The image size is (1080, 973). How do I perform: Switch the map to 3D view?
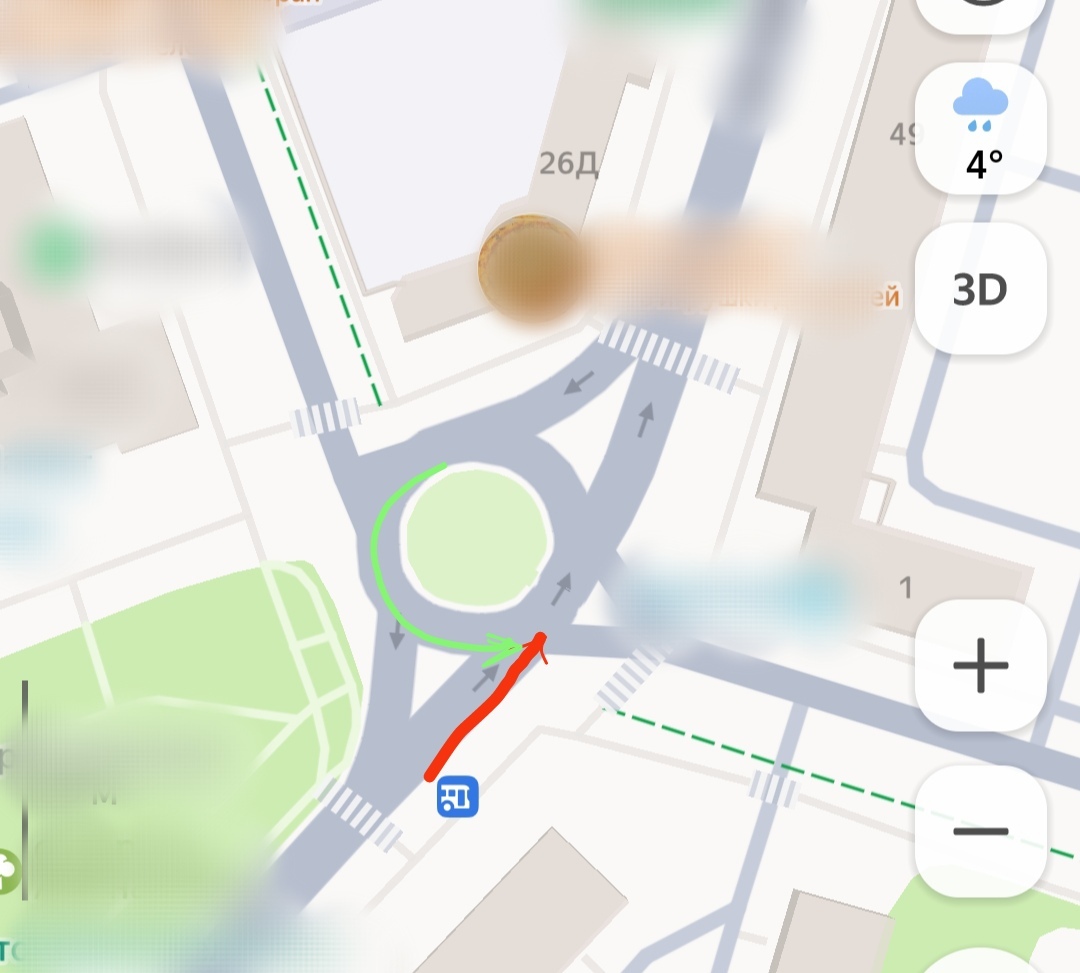[980, 289]
